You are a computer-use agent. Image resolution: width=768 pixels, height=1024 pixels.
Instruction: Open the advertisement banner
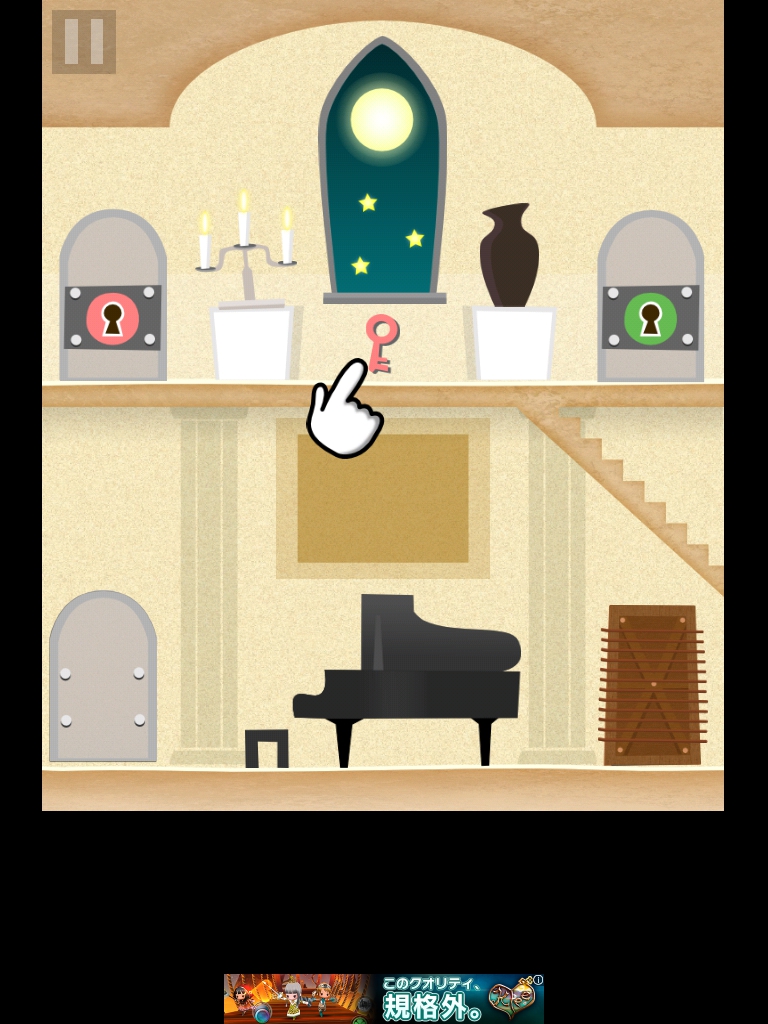[383, 998]
